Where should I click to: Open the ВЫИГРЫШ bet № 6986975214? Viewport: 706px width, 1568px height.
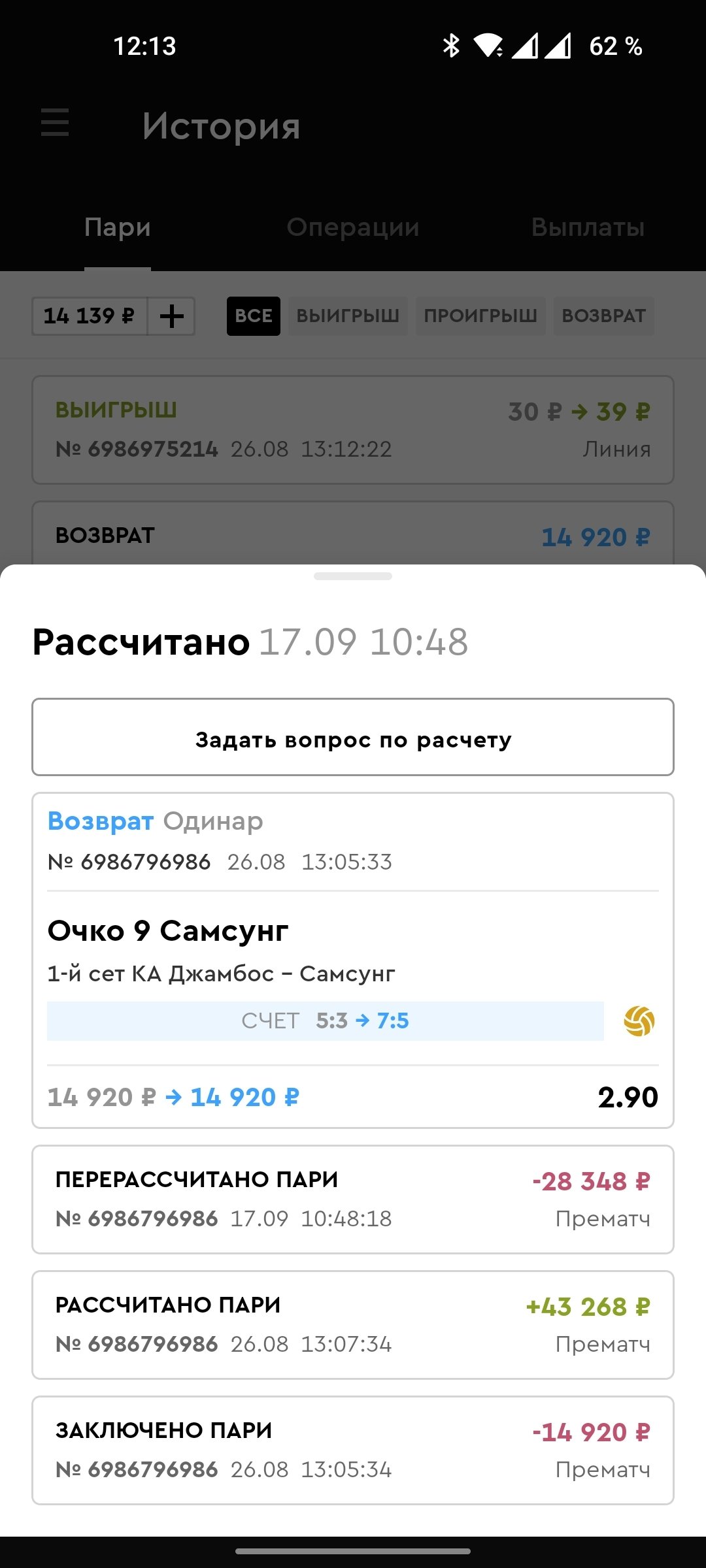(353, 430)
